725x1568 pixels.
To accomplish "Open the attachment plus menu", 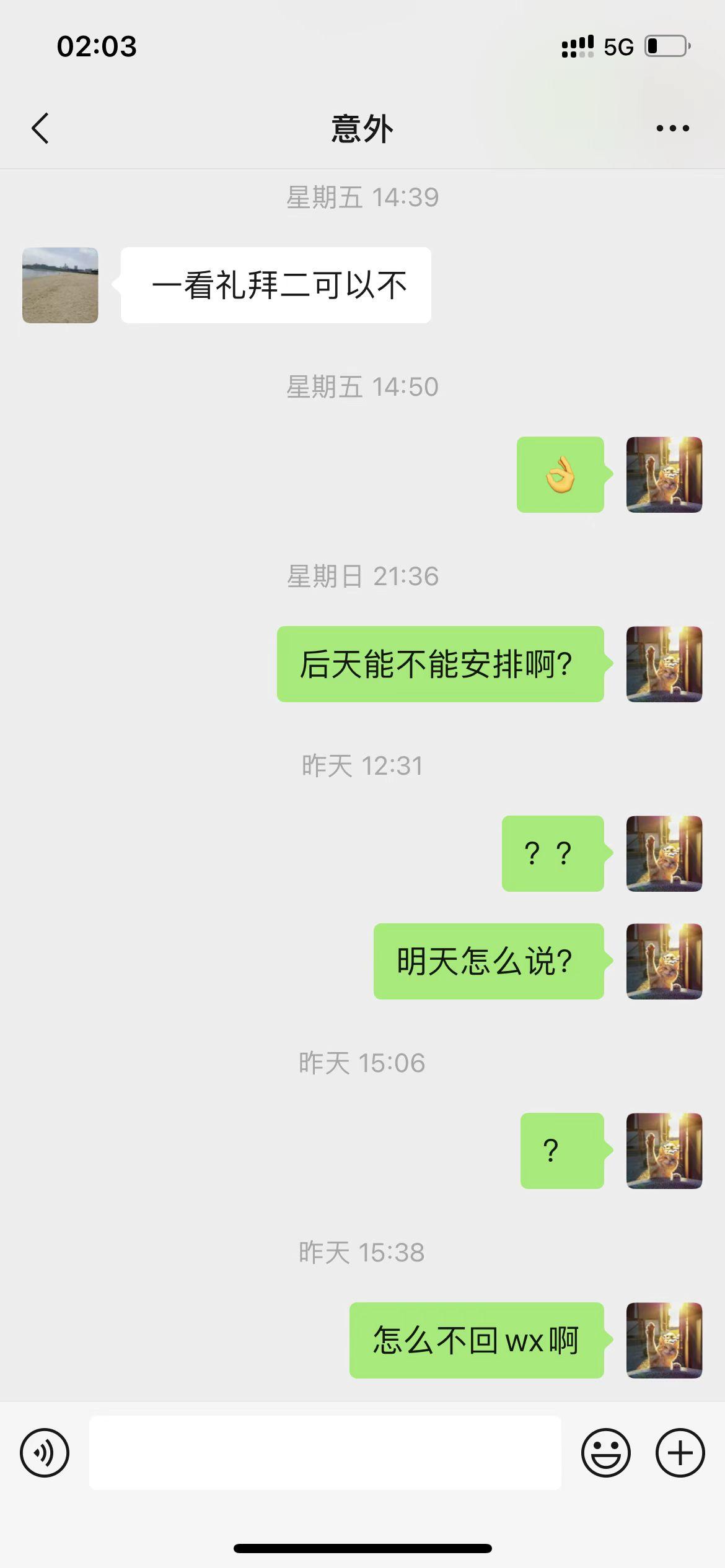I will point(680,1452).
